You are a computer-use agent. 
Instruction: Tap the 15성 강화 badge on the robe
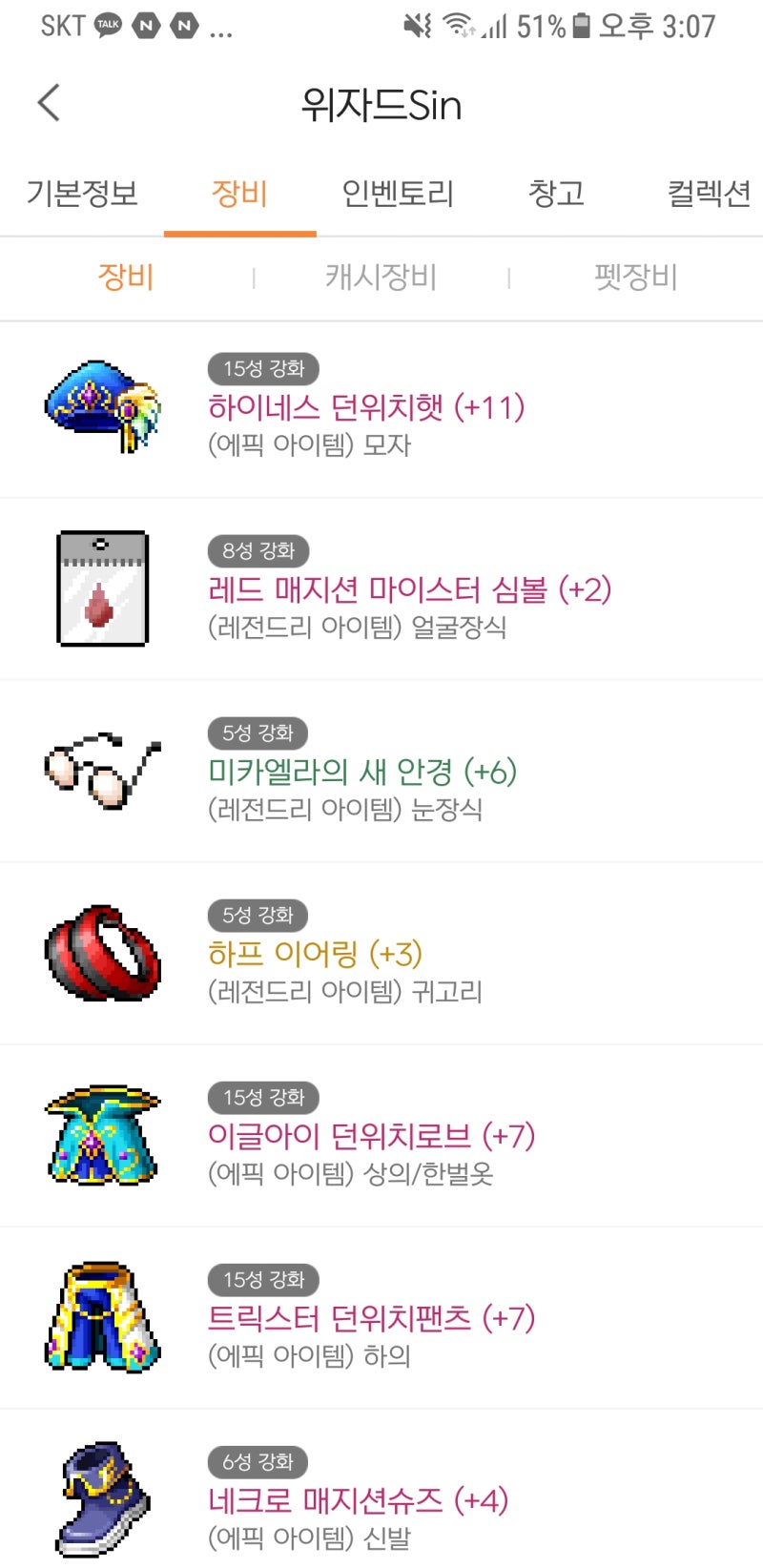pos(263,1098)
